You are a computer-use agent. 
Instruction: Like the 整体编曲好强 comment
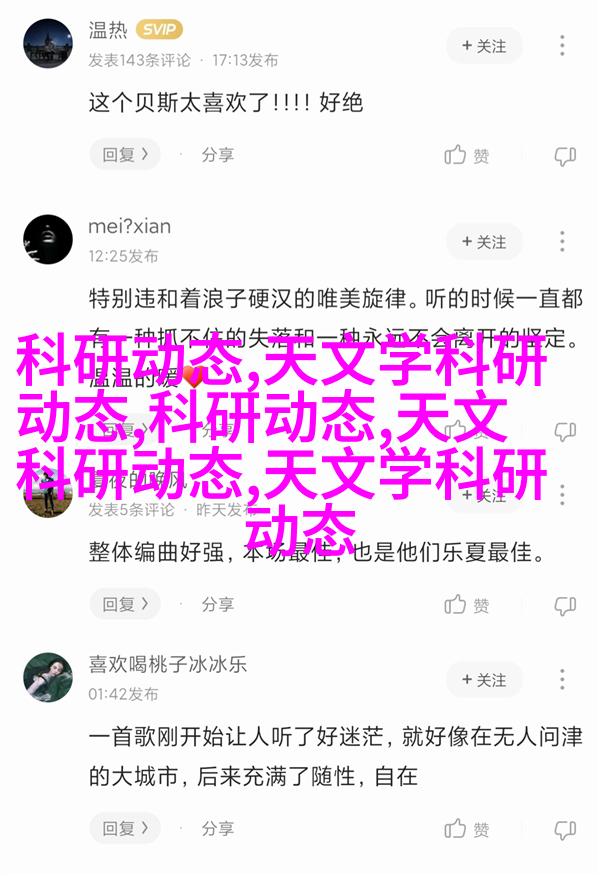tap(467, 605)
